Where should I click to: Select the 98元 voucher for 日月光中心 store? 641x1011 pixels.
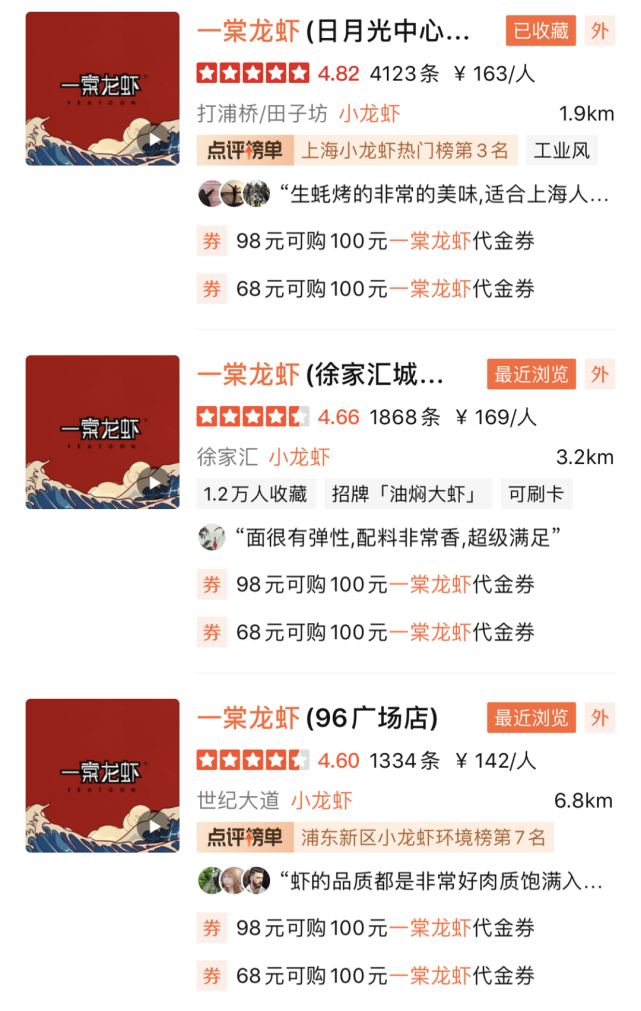click(x=385, y=241)
